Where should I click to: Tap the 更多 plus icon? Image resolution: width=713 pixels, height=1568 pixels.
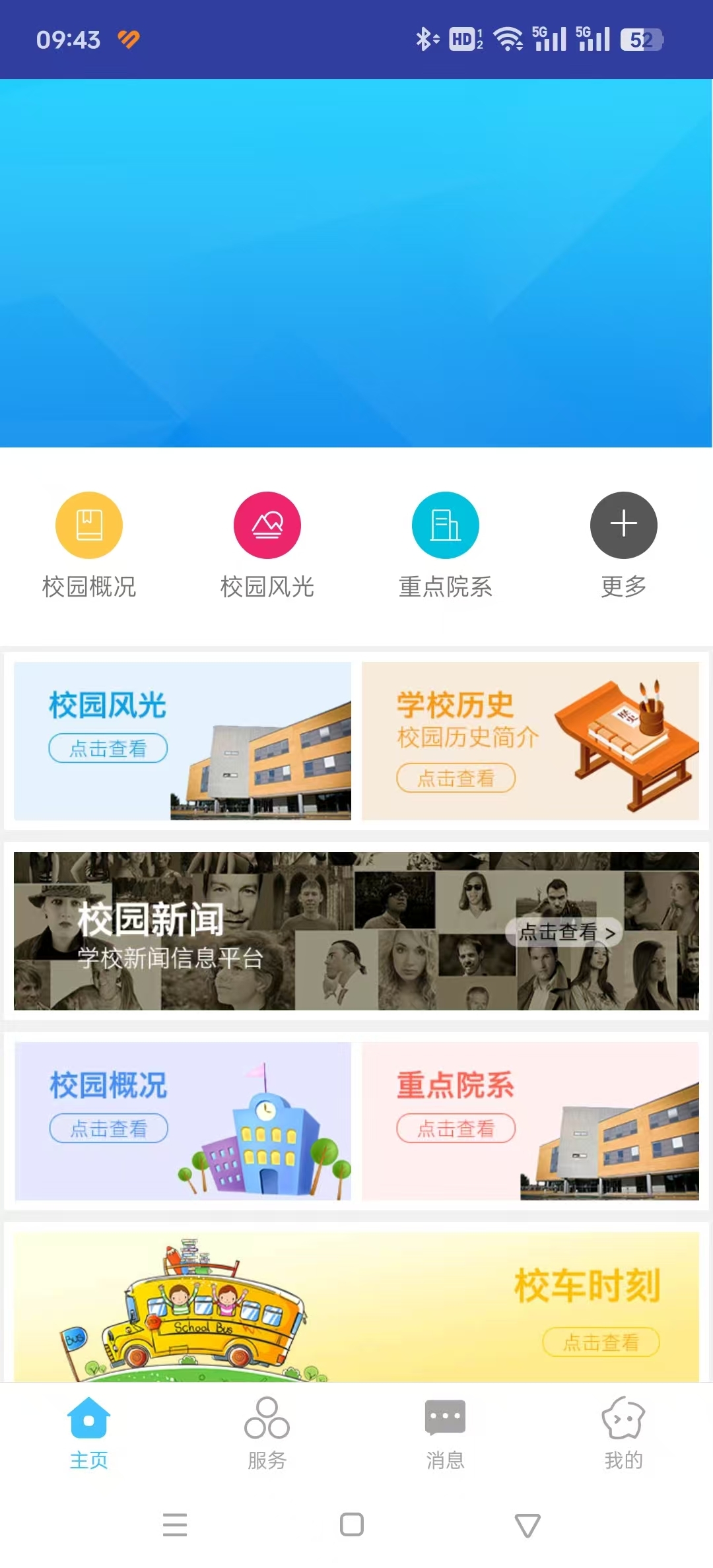[624, 525]
